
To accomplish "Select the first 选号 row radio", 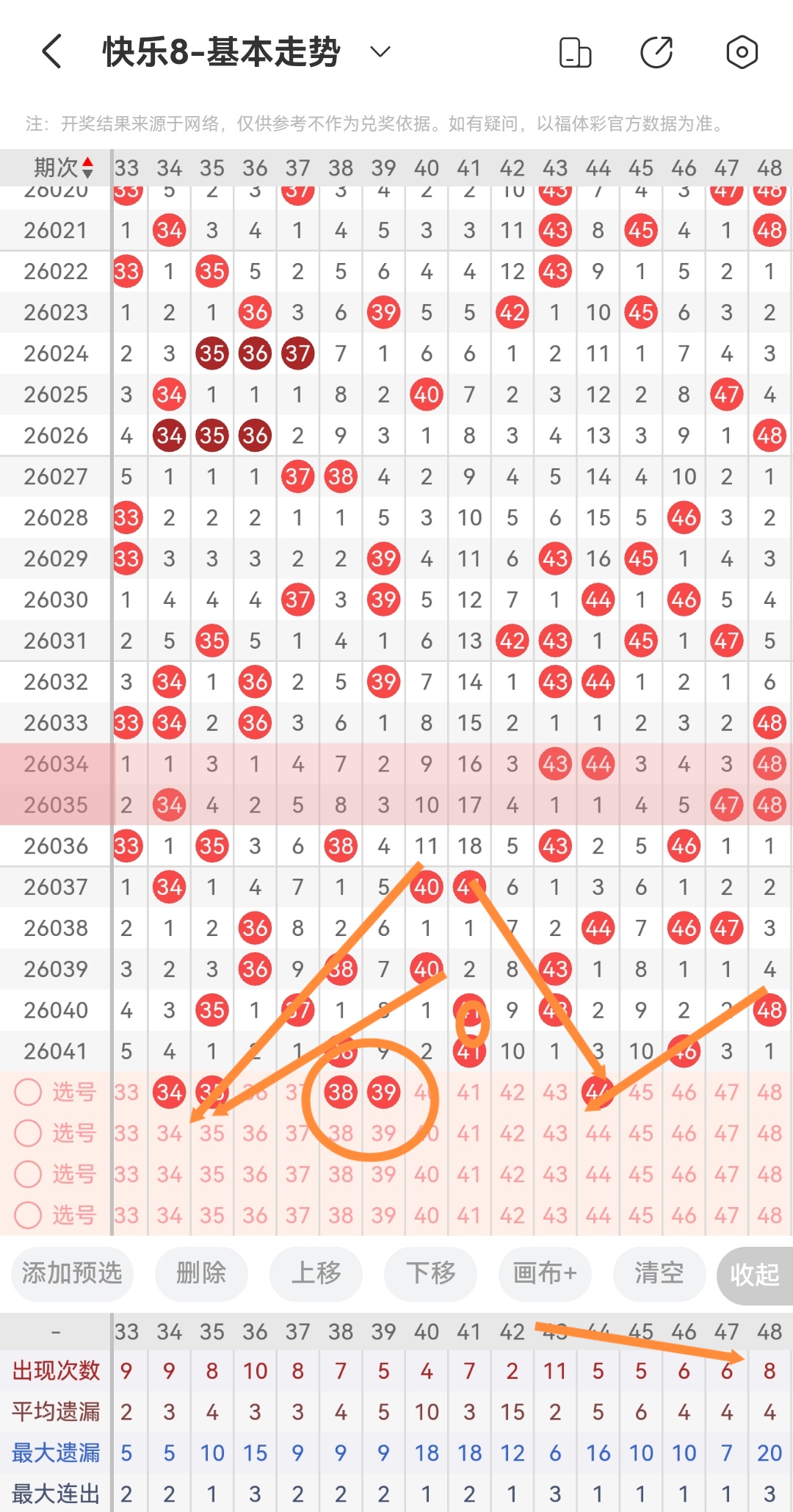I will 28,1092.
